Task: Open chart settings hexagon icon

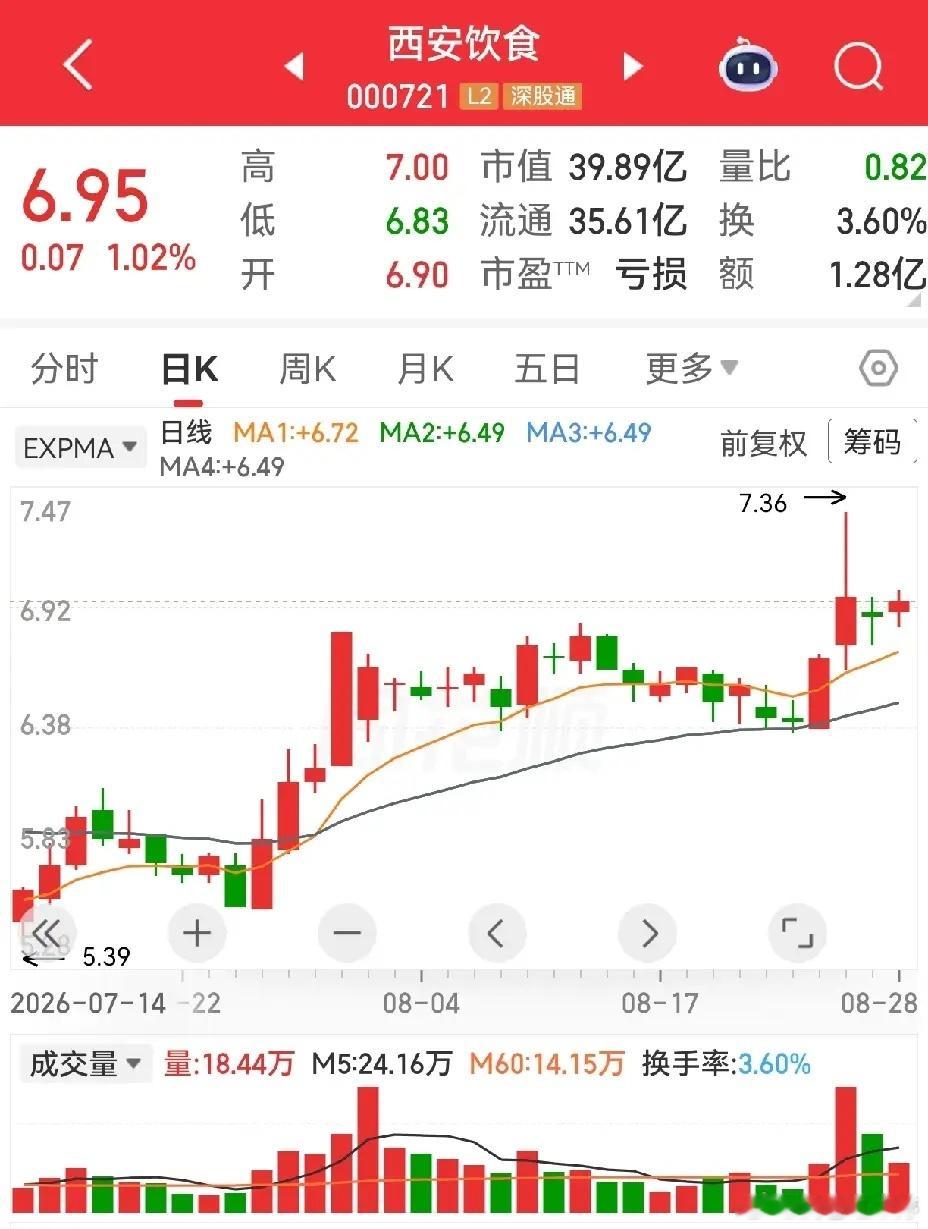Action: point(878,369)
